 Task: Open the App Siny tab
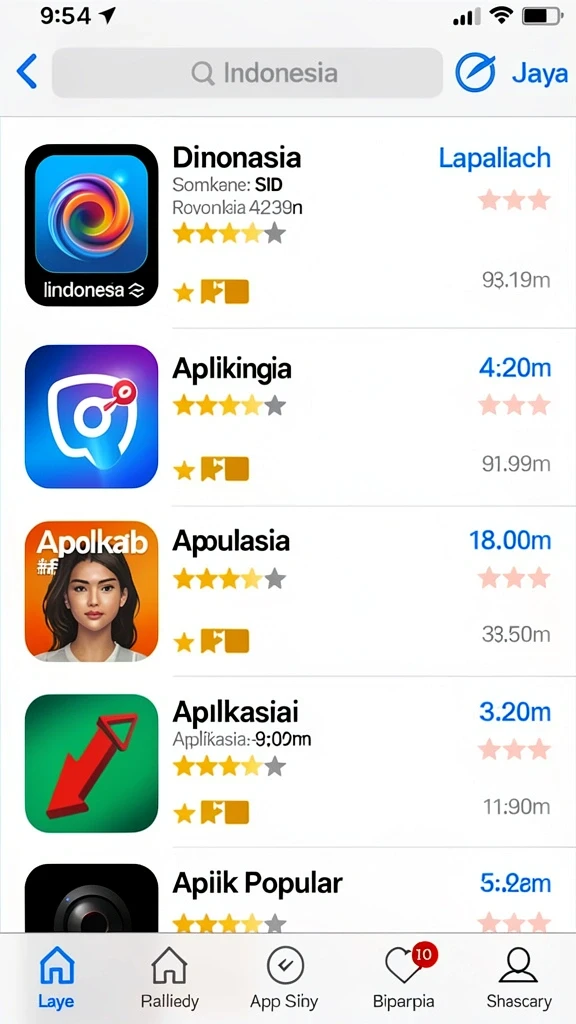pyautogui.click(x=284, y=977)
